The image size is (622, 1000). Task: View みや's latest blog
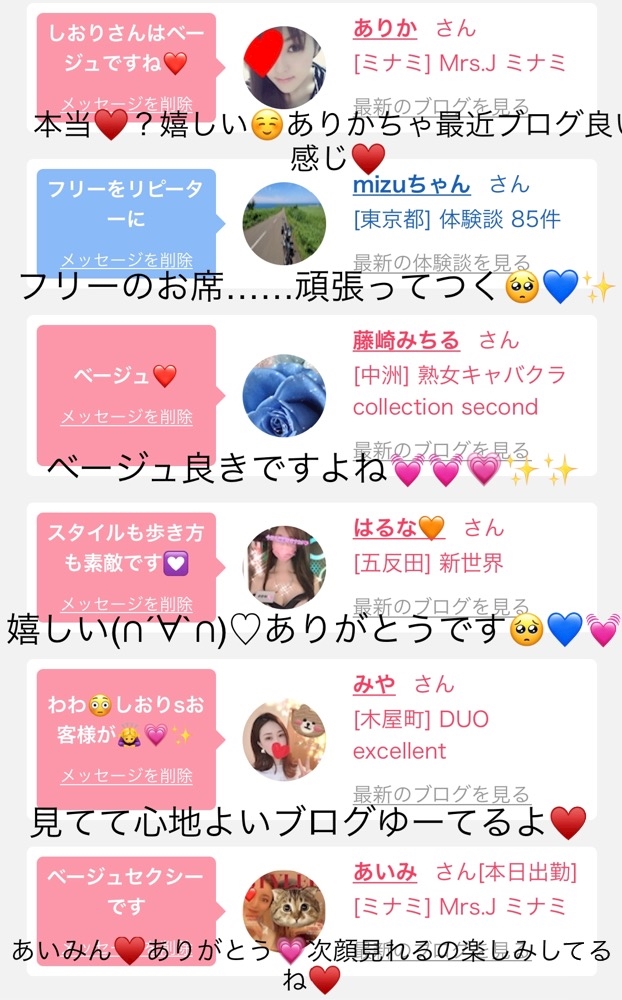pyautogui.click(x=441, y=794)
